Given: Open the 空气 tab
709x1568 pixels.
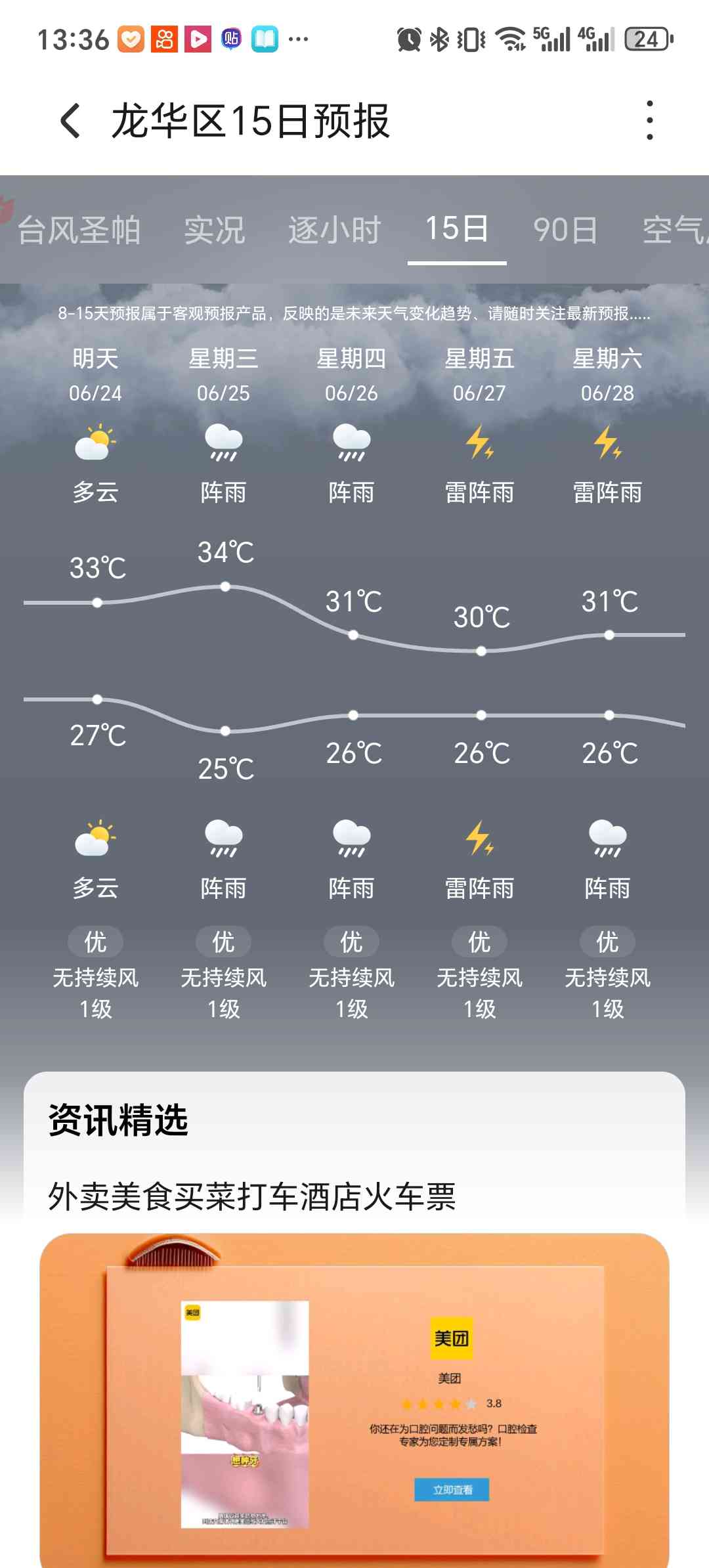Looking at the screenshot, I should click(x=675, y=230).
